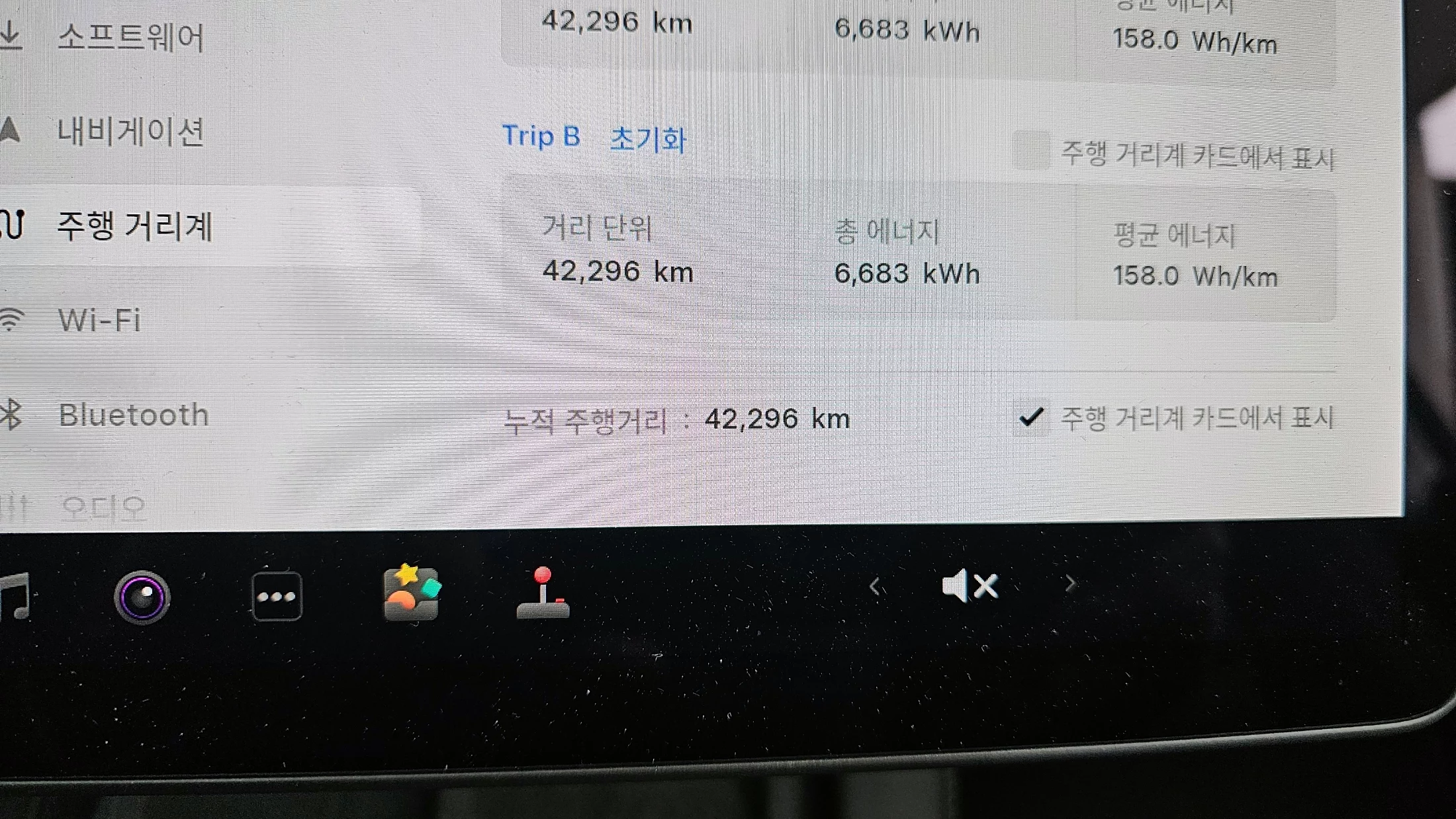This screenshot has width=1456, height=819.
Task: Tap the Trip B name link
Action: coord(541,136)
